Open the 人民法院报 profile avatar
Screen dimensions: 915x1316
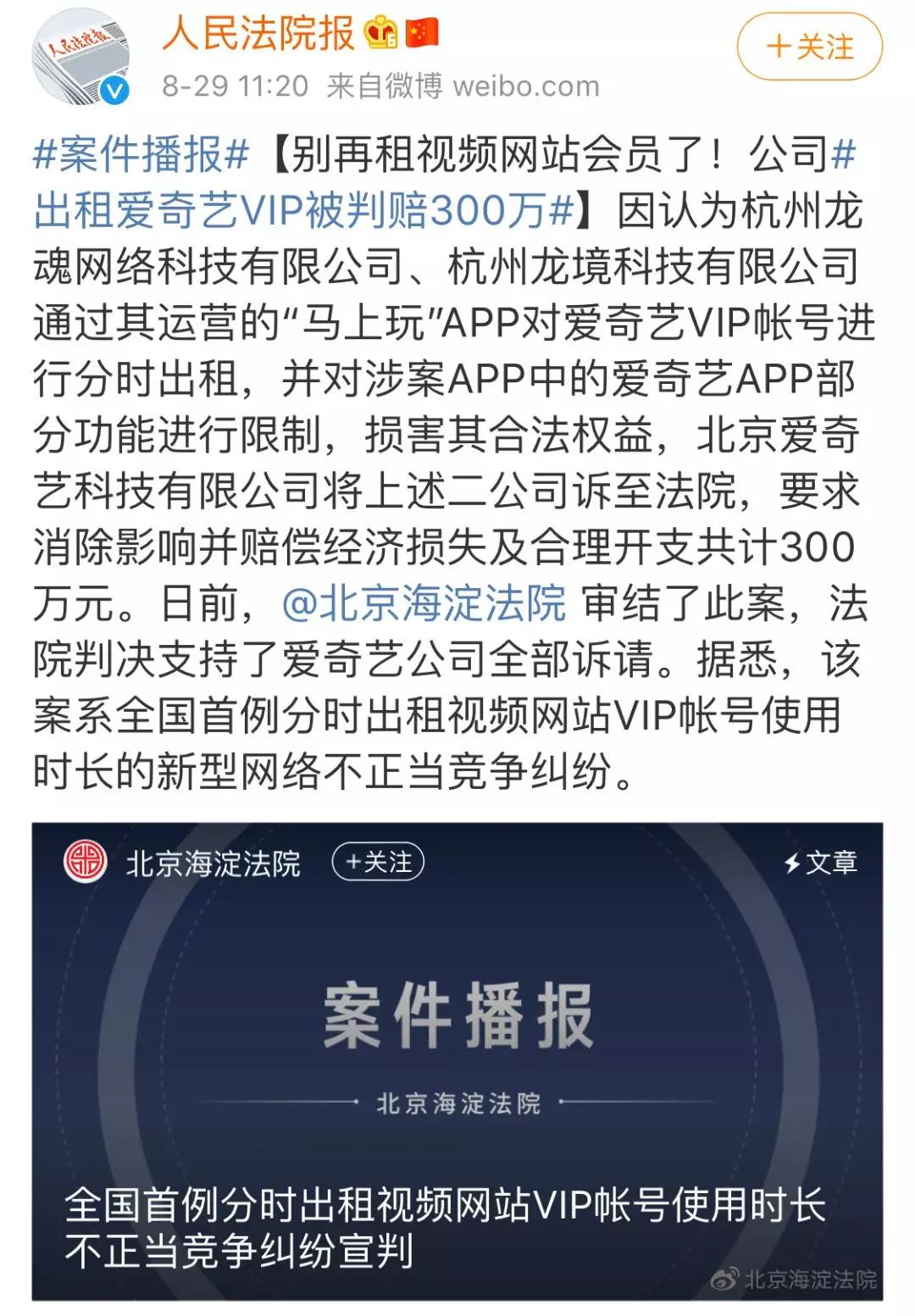click(80, 58)
